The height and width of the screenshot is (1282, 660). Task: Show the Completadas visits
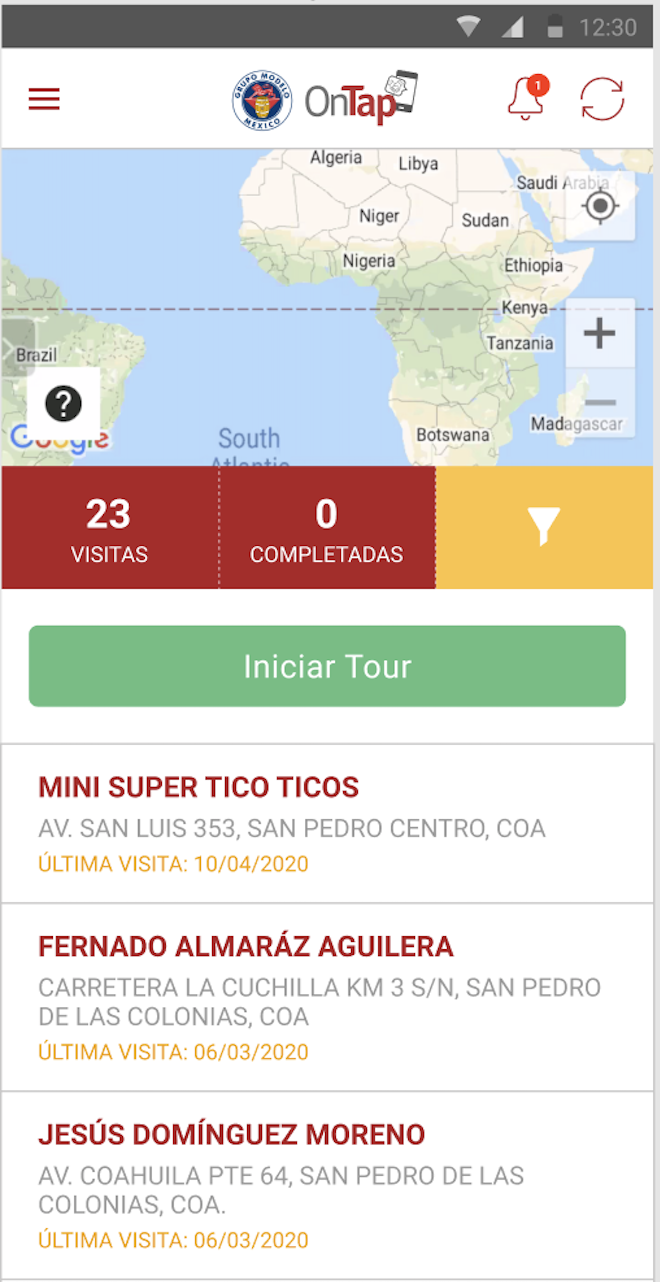[327, 527]
